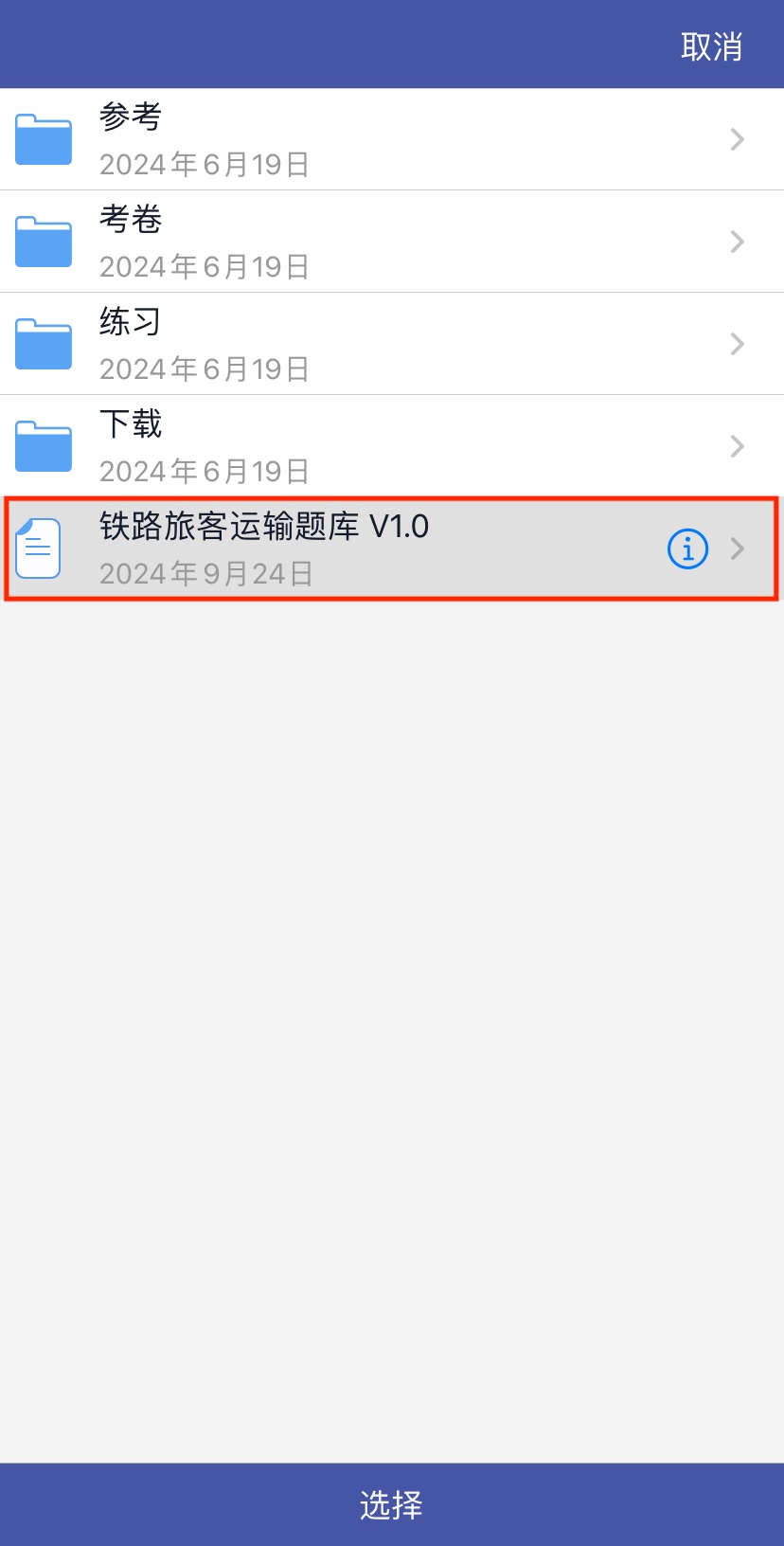Confirm with the 选择 button
The image size is (784, 1546).
392,1504
